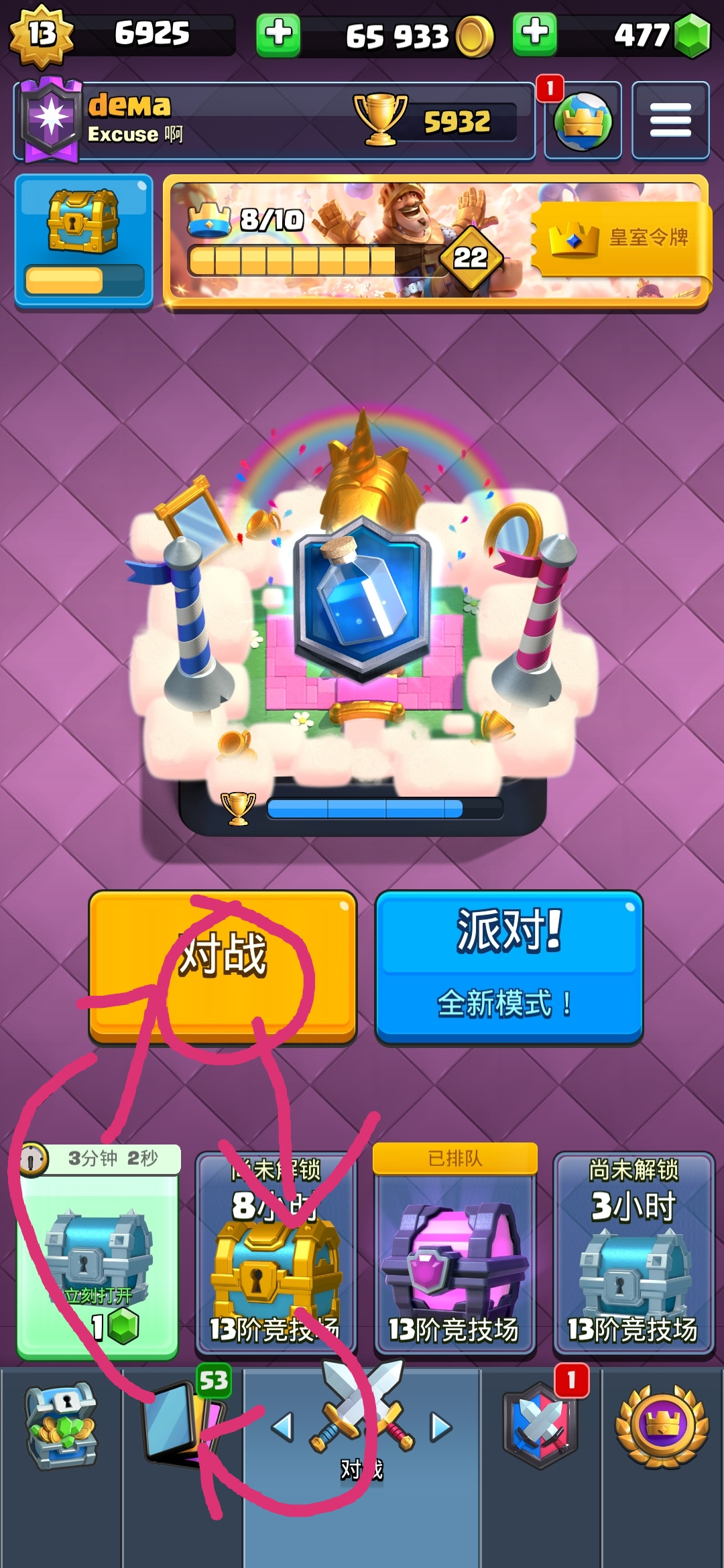The height and width of the screenshot is (1568, 724).
Task: Tap the right arrow beside the crossed swords
Action: 440,1427
